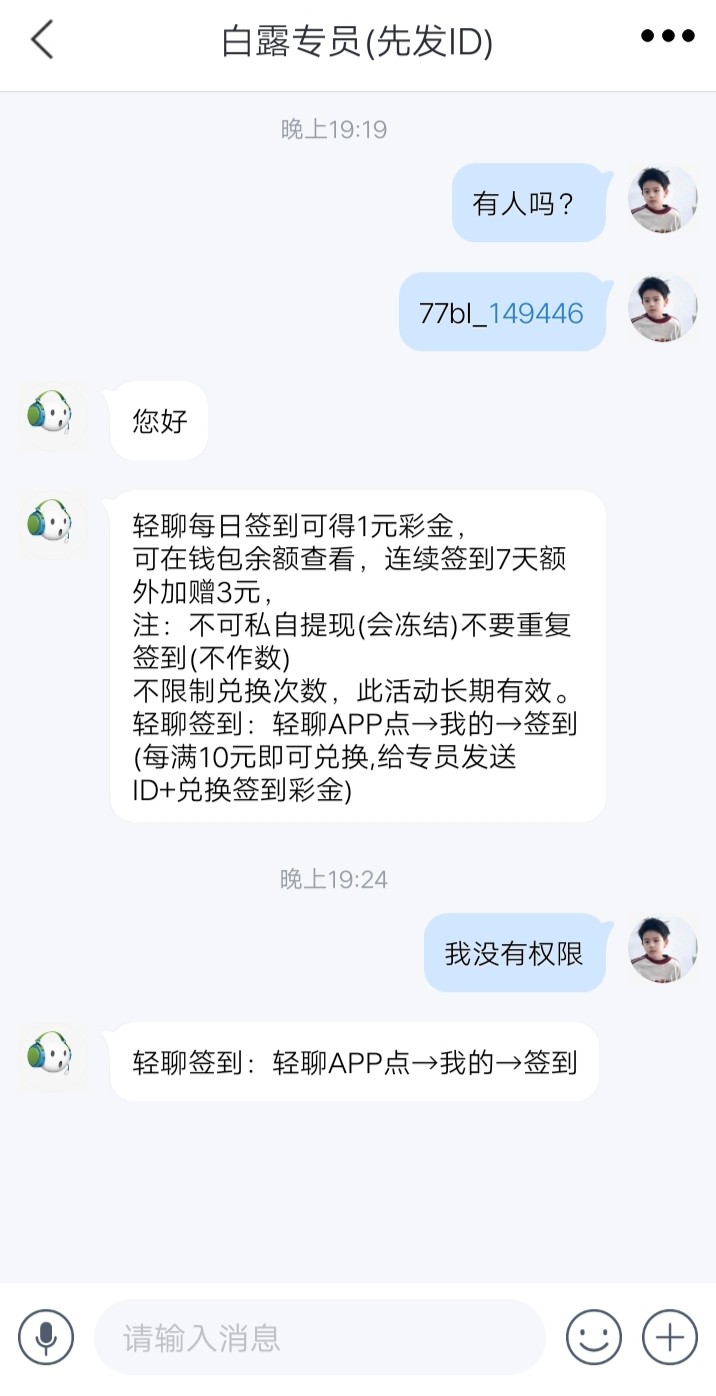716x1396 pixels.
Task: Go back from the 白露专员 chat
Action: pyautogui.click(x=42, y=41)
